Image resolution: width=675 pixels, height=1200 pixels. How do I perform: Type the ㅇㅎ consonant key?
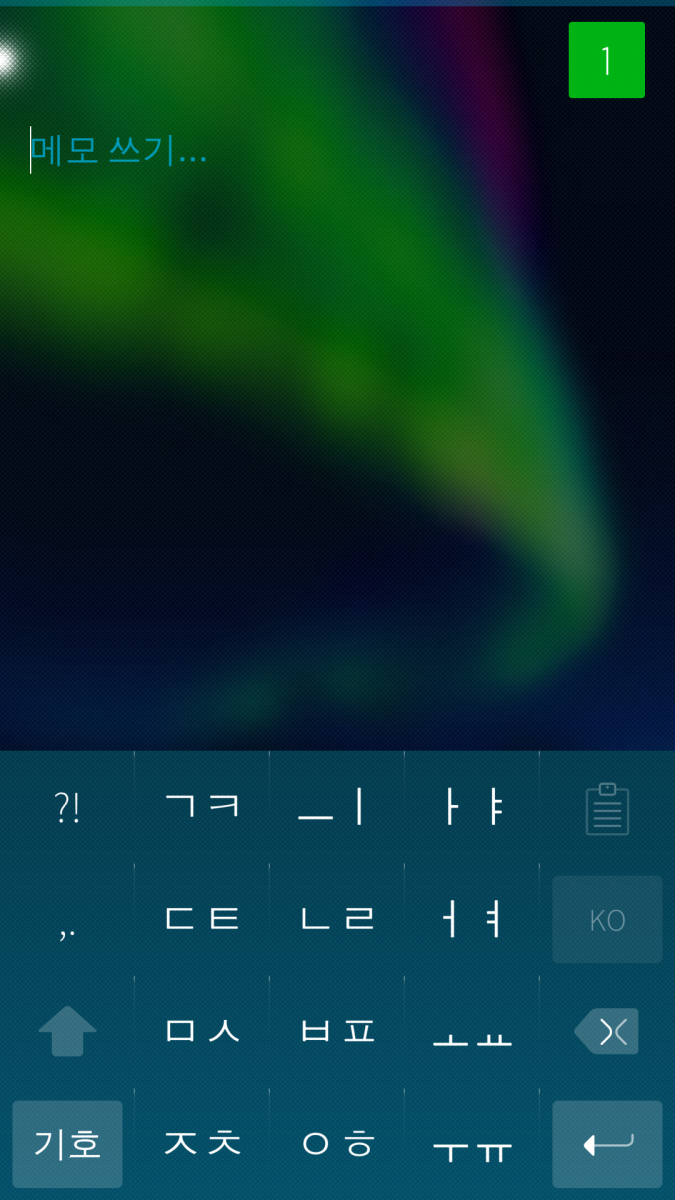(337, 1143)
